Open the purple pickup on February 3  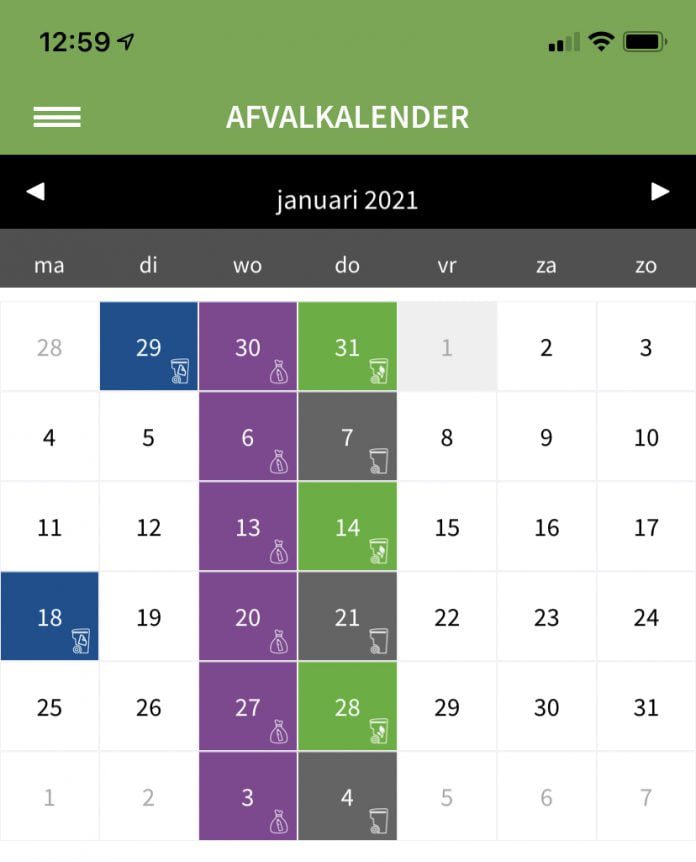[x=248, y=797]
